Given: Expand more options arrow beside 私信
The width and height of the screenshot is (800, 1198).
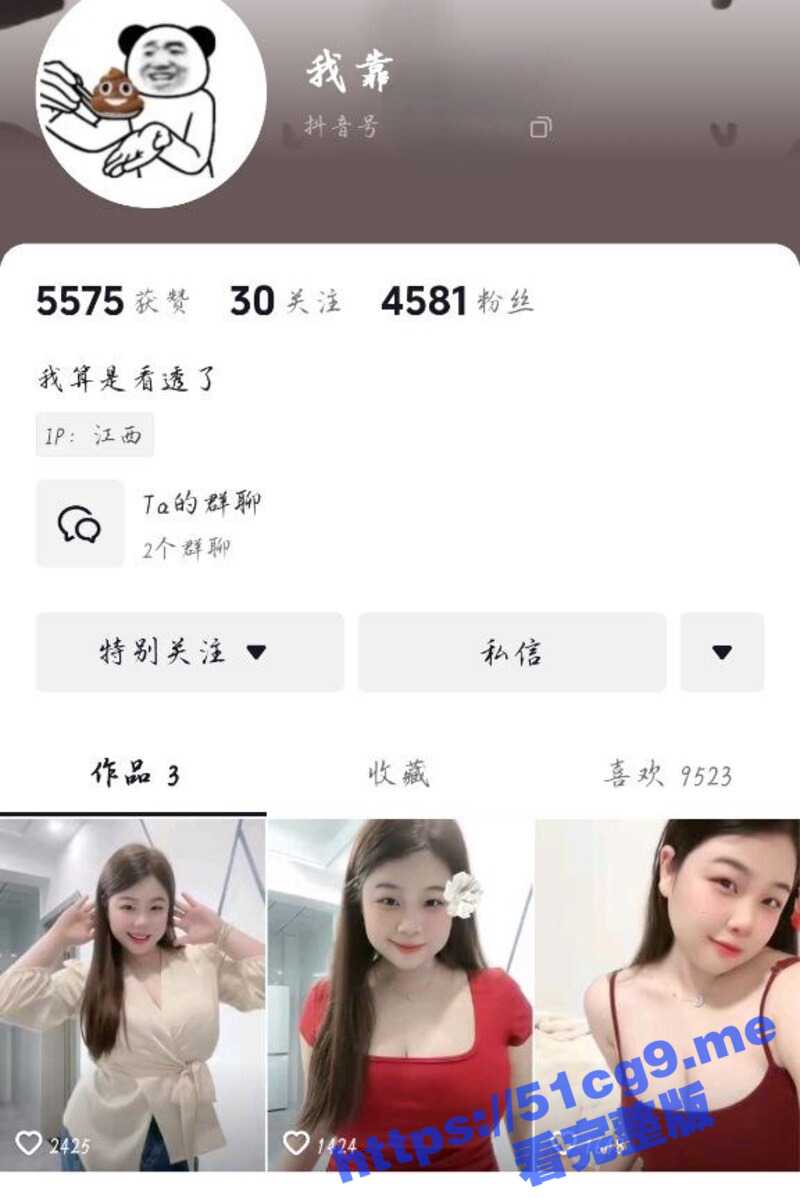Looking at the screenshot, I should pyautogui.click(x=722, y=652).
